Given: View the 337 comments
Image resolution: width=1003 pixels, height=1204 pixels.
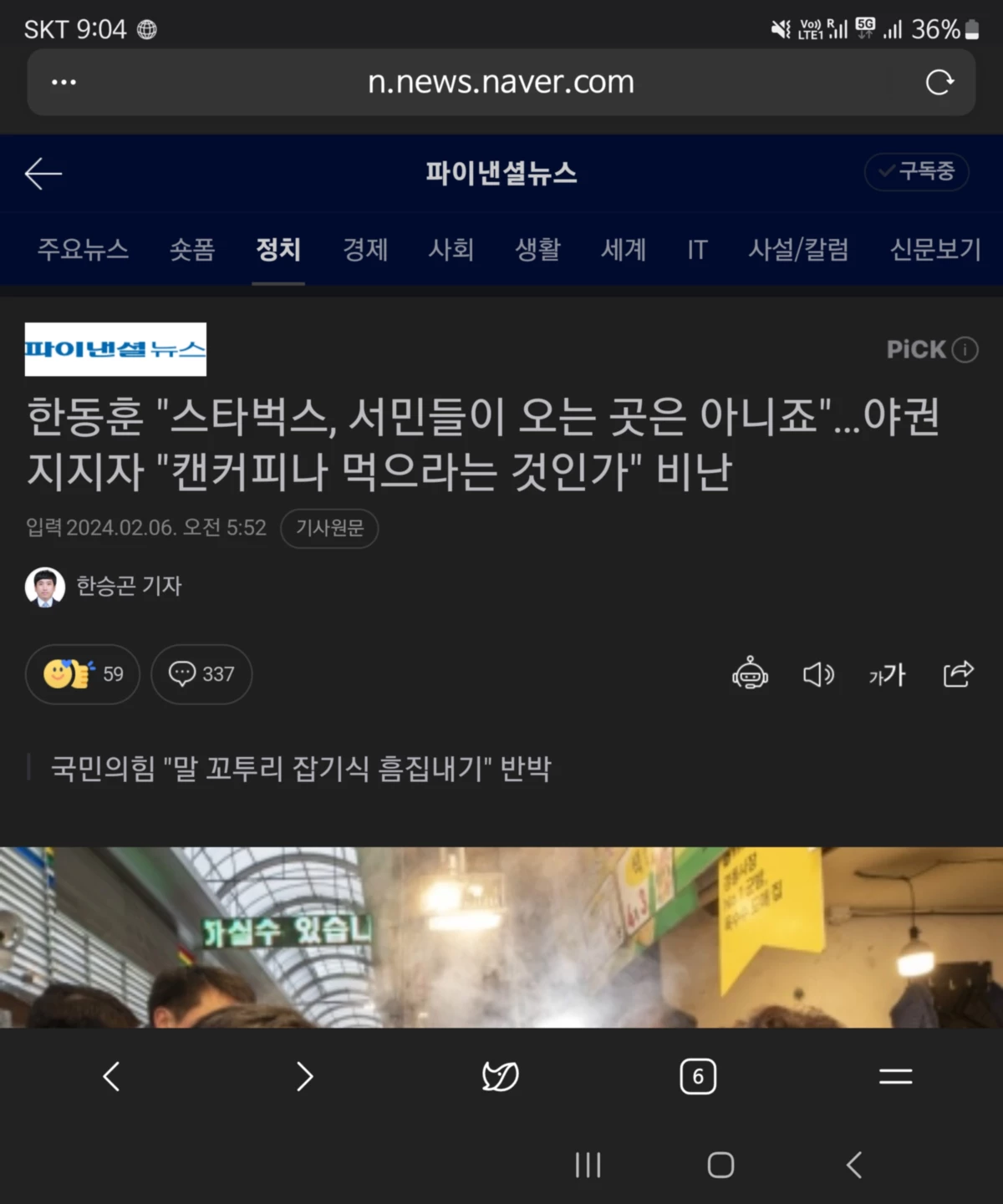Looking at the screenshot, I should (x=201, y=674).
